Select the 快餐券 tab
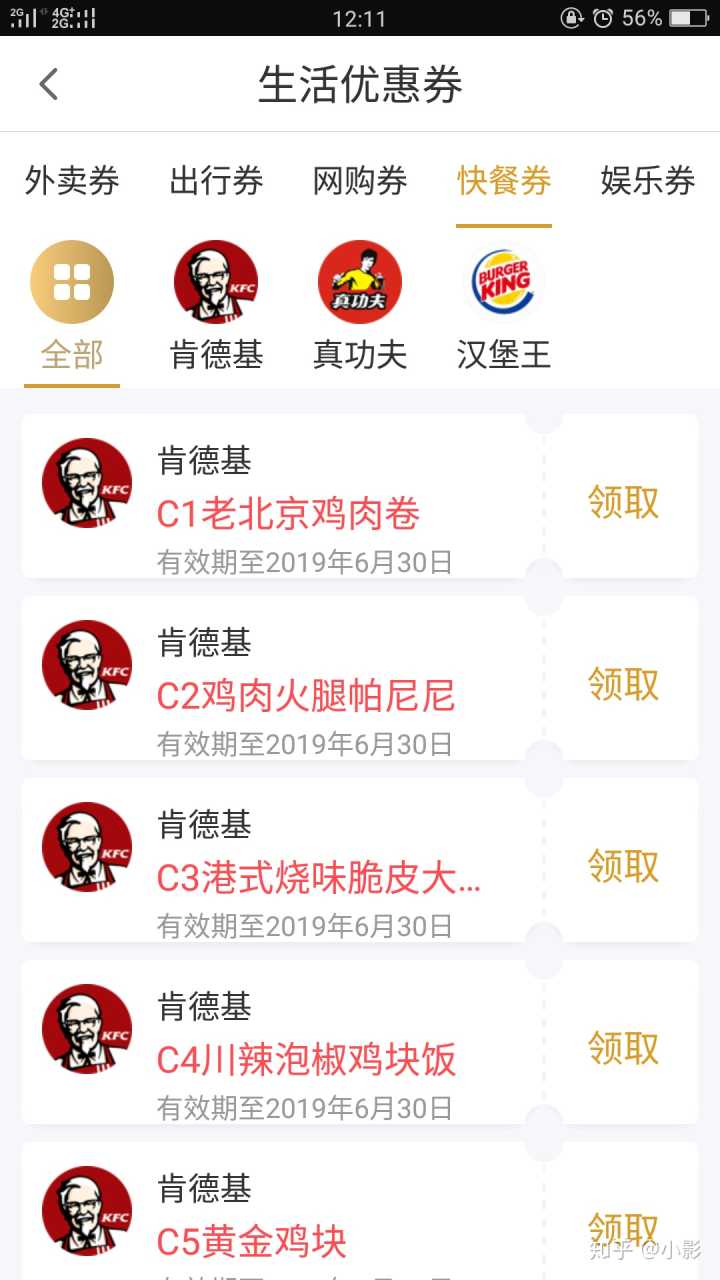 point(504,181)
